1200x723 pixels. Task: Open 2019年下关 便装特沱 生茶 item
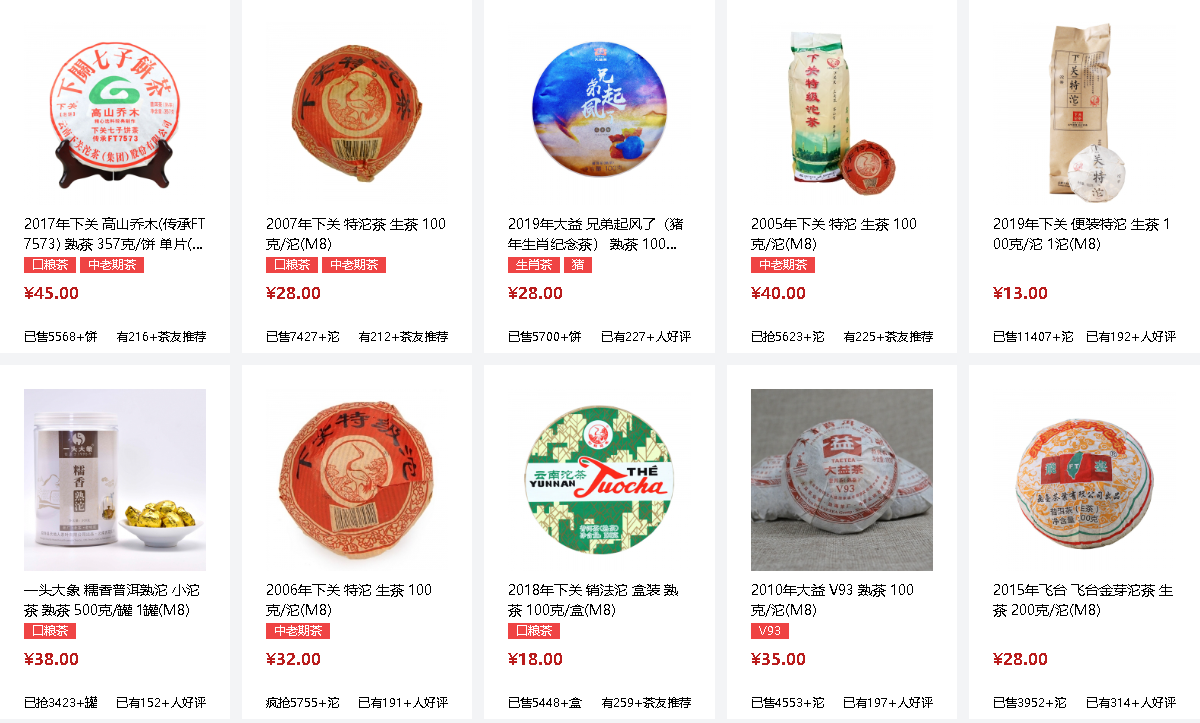pos(1083,233)
